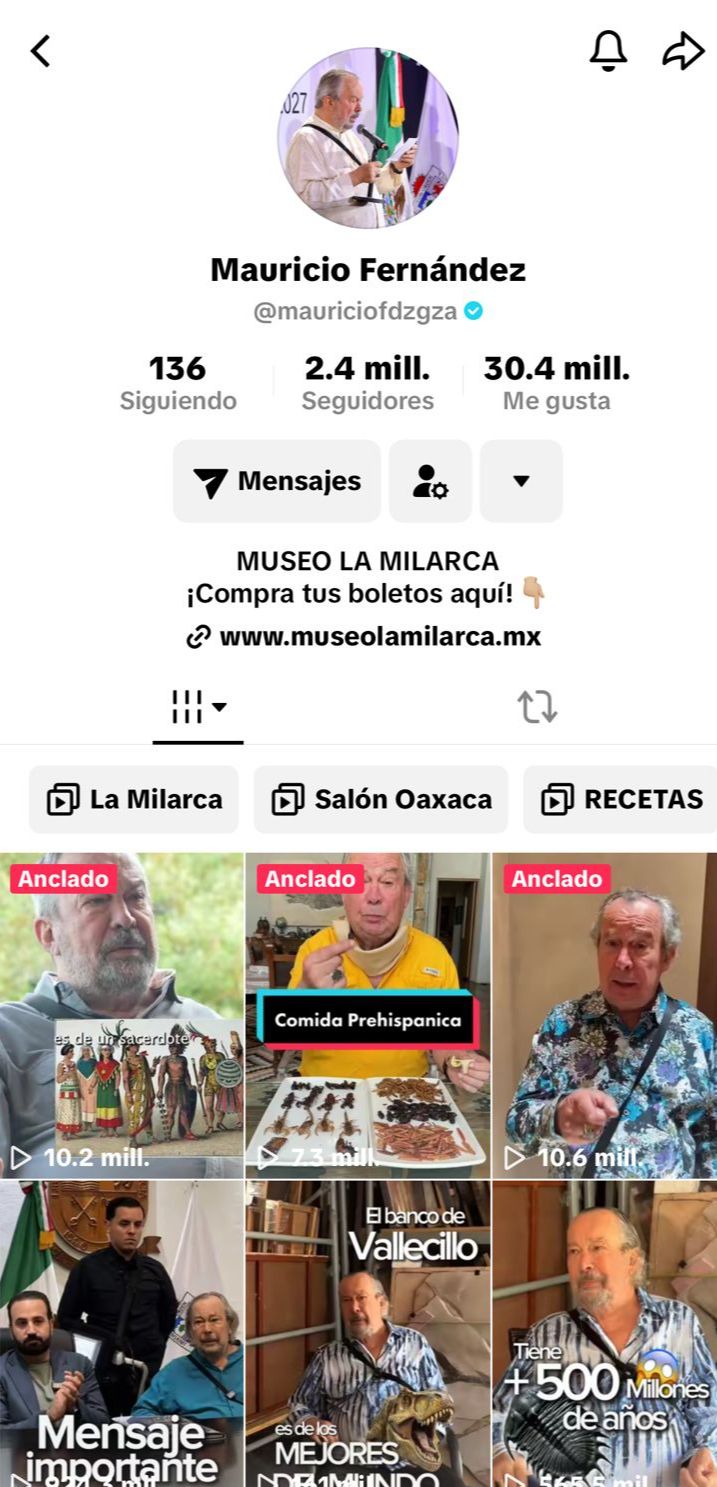
Task: View the Seguidores list
Action: (368, 383)
